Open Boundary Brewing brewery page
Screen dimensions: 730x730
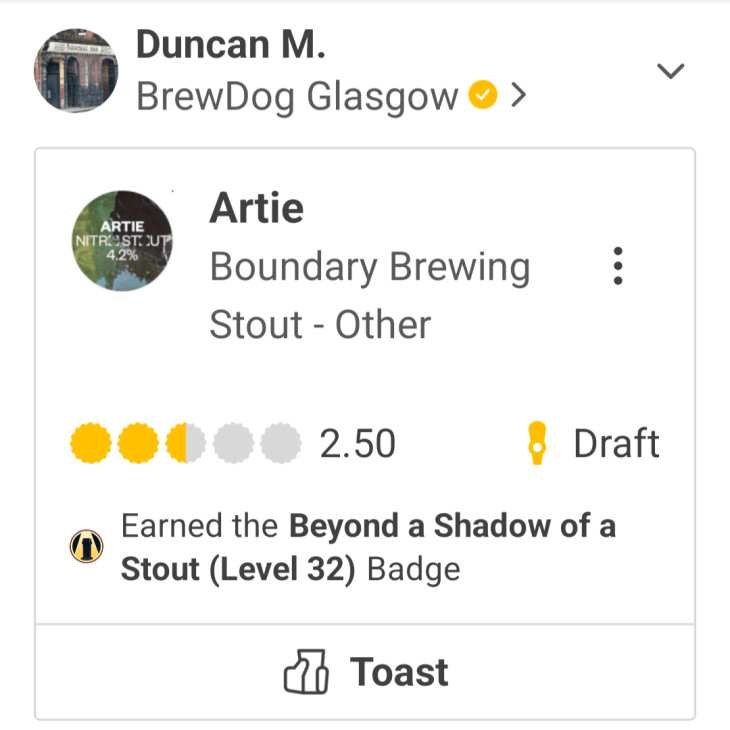coord(370,268)
